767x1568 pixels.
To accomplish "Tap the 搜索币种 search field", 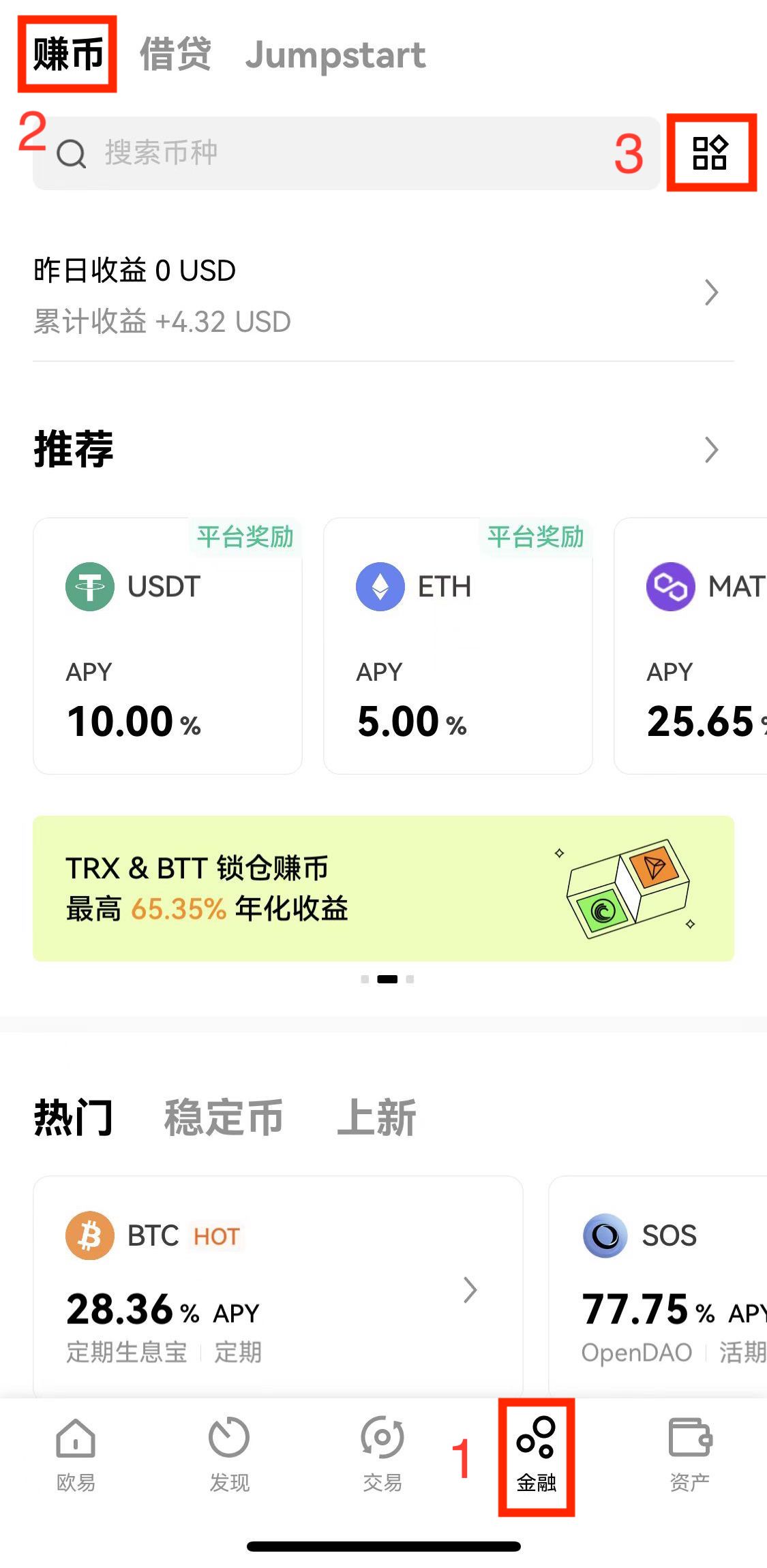I will tap(341, 153).
